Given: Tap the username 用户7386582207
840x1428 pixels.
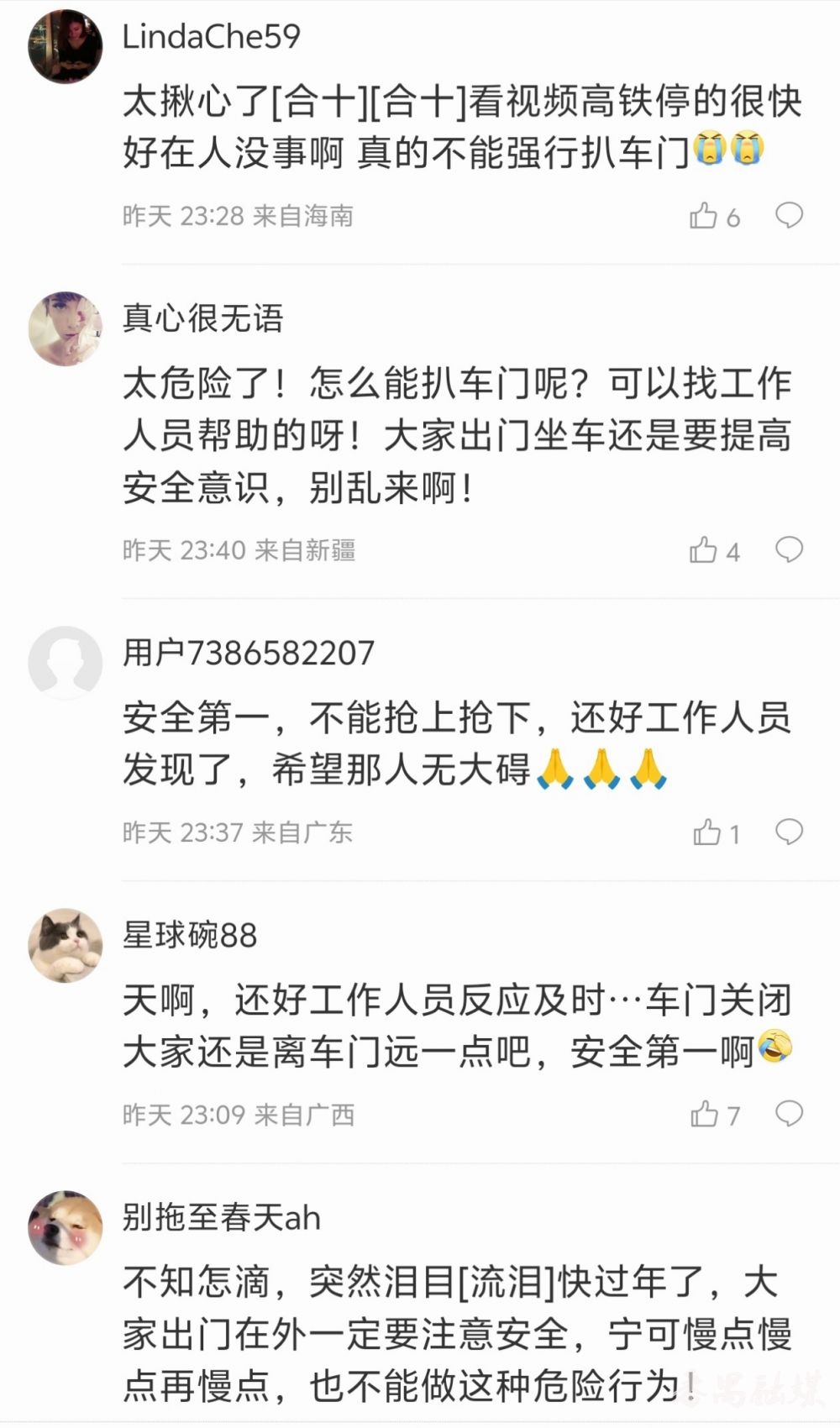Looking at the screenshot, I should click(x=249, y=653).
